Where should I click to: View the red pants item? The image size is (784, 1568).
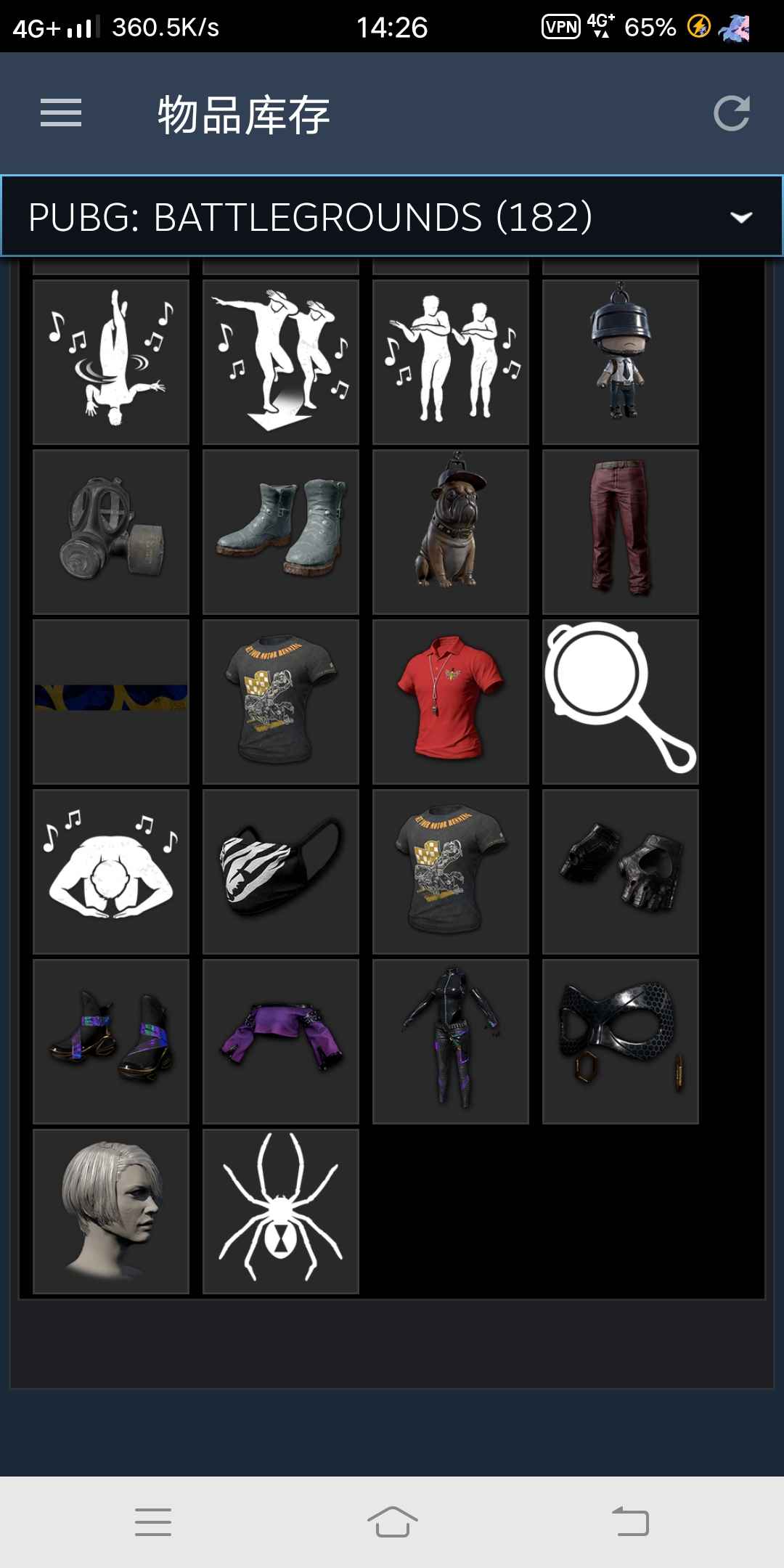[620, 531]
